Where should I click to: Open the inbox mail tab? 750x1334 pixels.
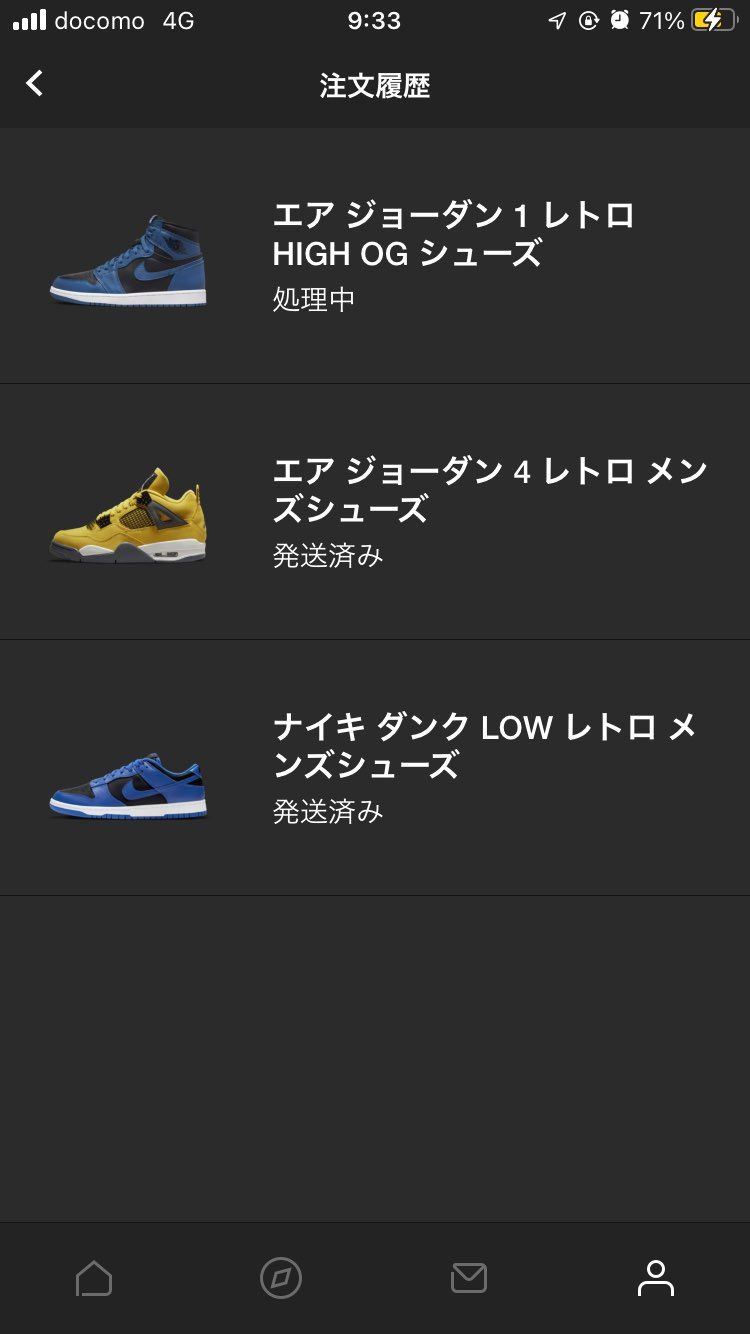coord(469,1278)
